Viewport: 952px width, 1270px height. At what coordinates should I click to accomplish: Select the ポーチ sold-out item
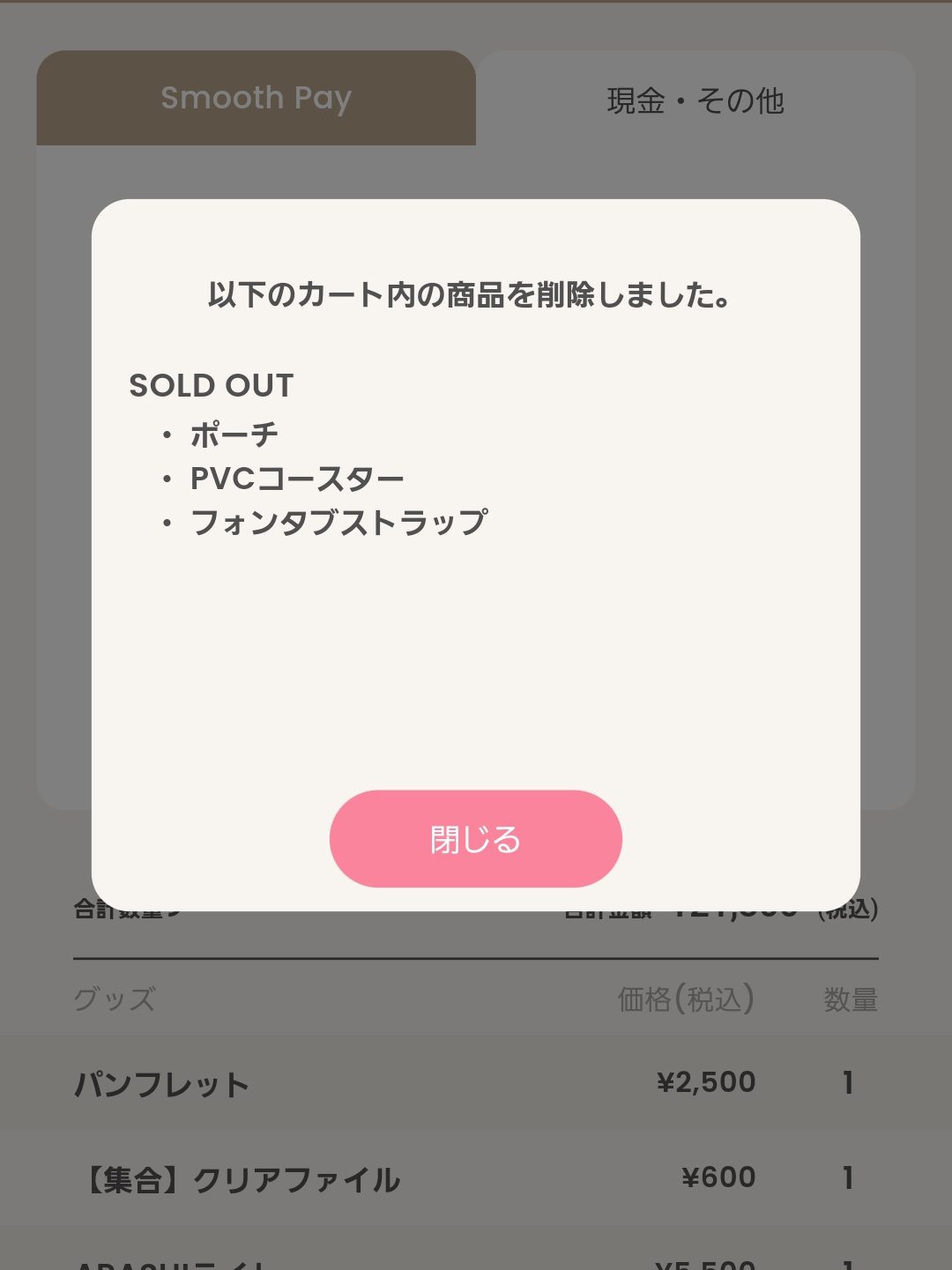coord(234,433)
